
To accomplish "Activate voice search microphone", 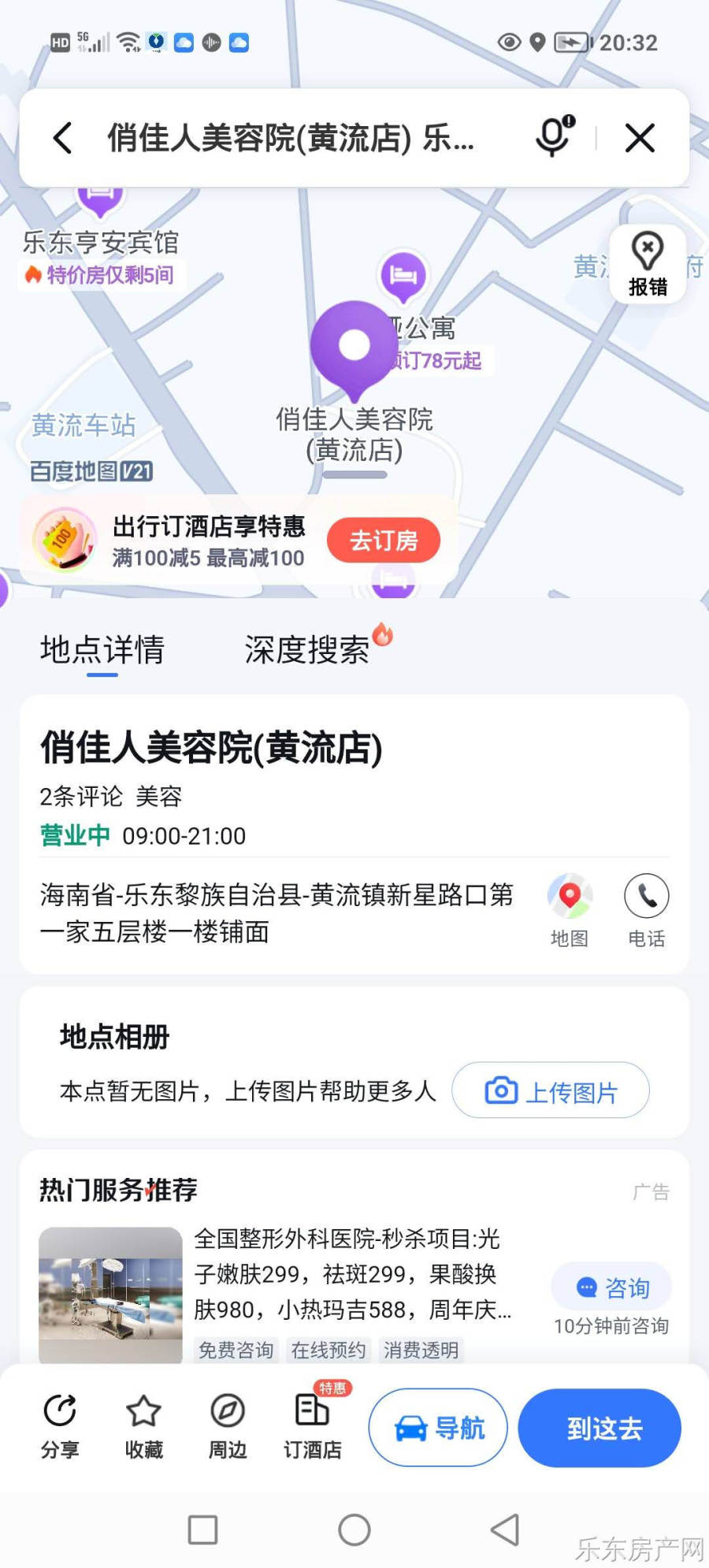I will (554, 137).
